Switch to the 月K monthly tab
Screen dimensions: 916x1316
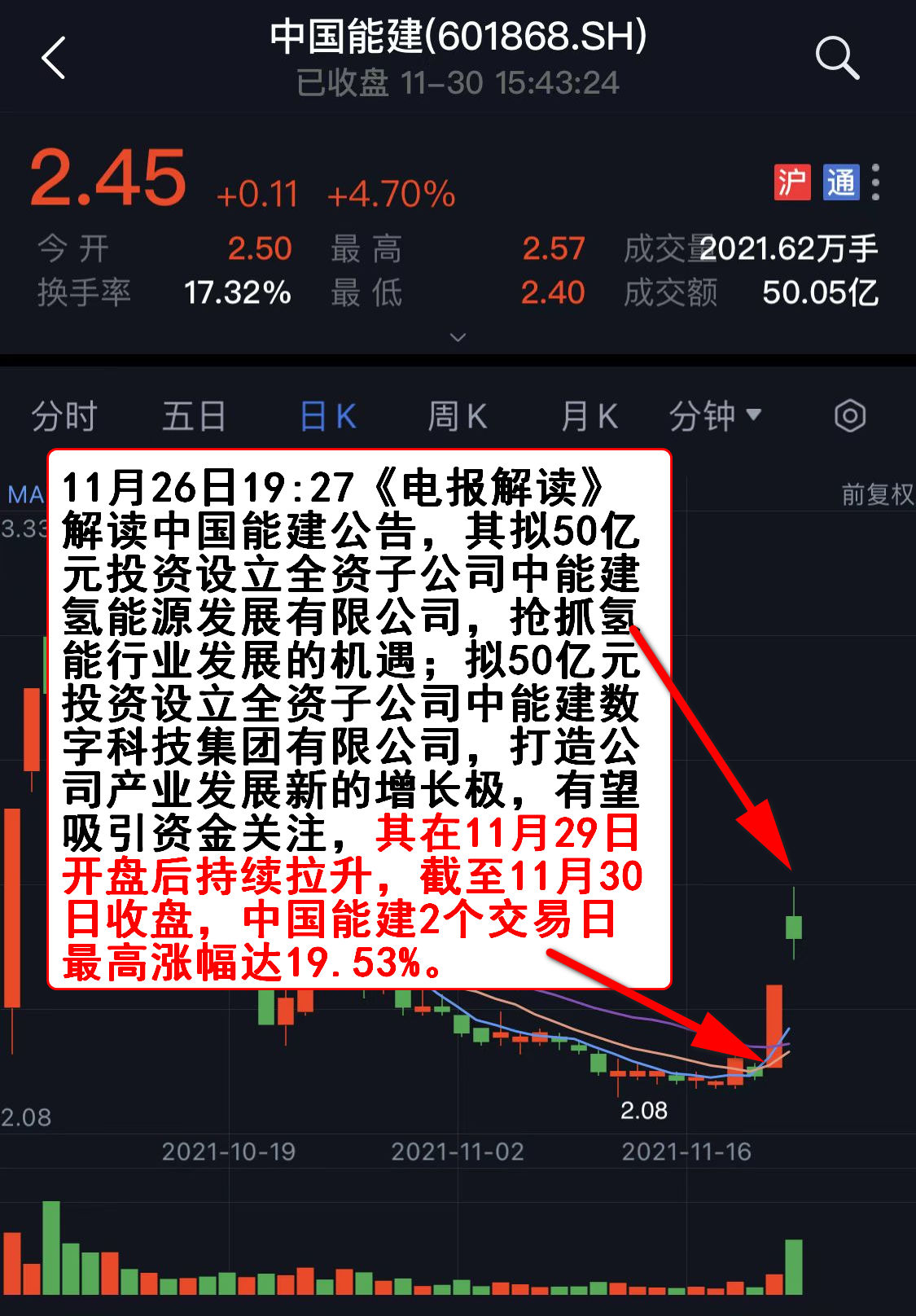tap(588, 417)
